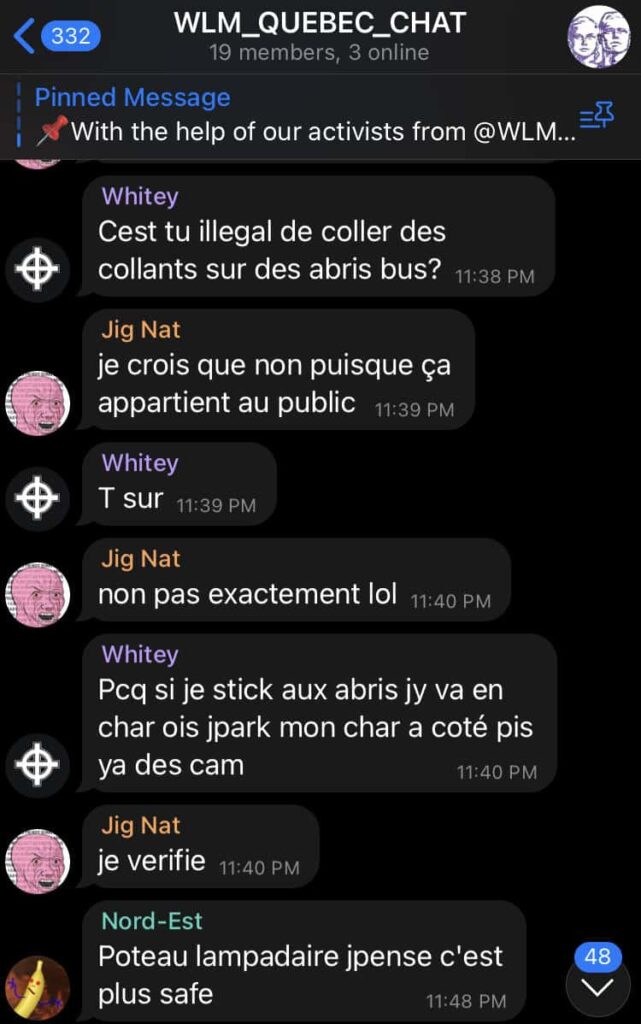Open the pinned message banner
The height and width of the screenshot is (1024, 641).
pos(300,114)
